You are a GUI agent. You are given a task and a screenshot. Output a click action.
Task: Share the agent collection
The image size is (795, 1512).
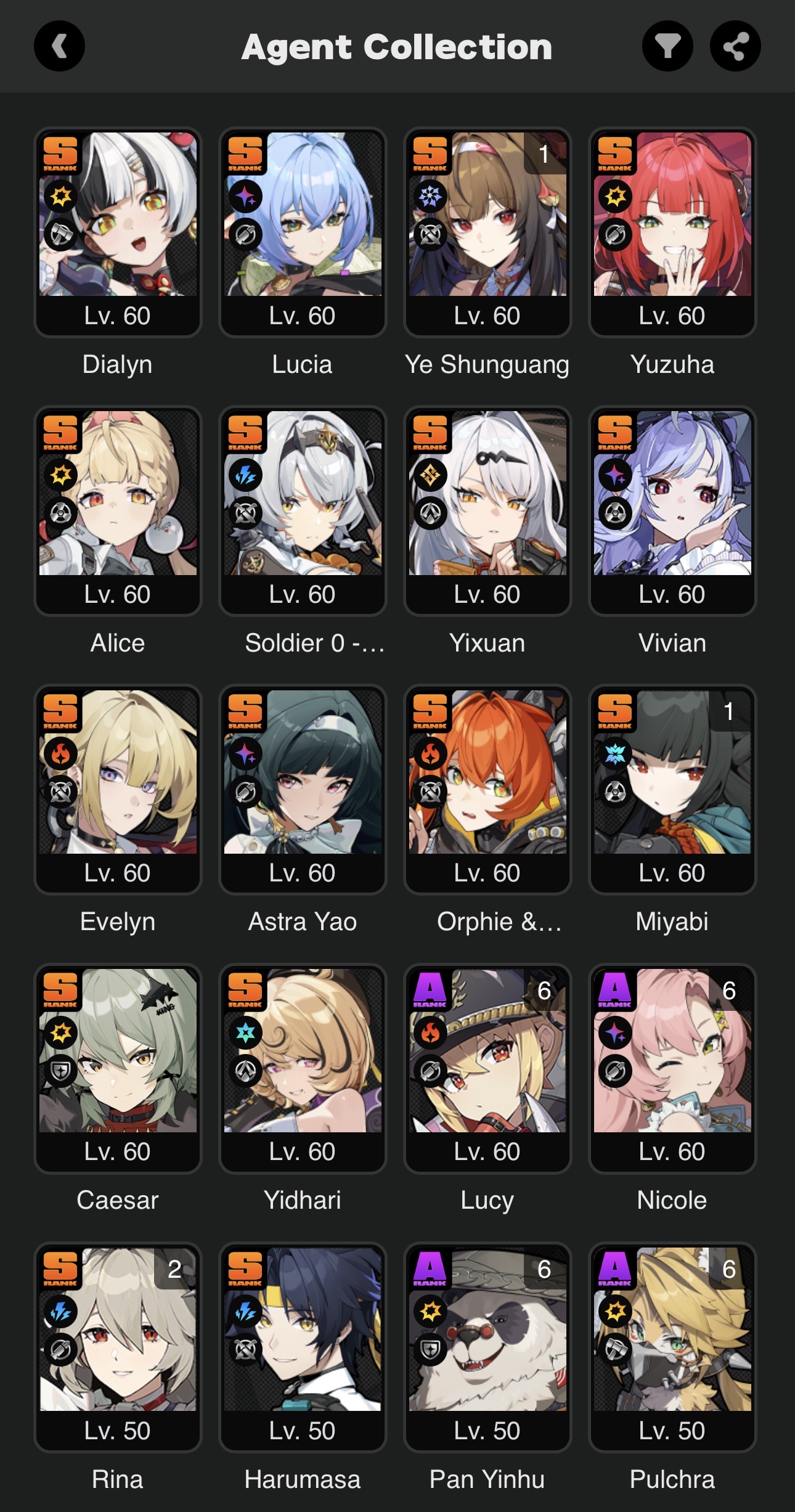click(735, 46)
